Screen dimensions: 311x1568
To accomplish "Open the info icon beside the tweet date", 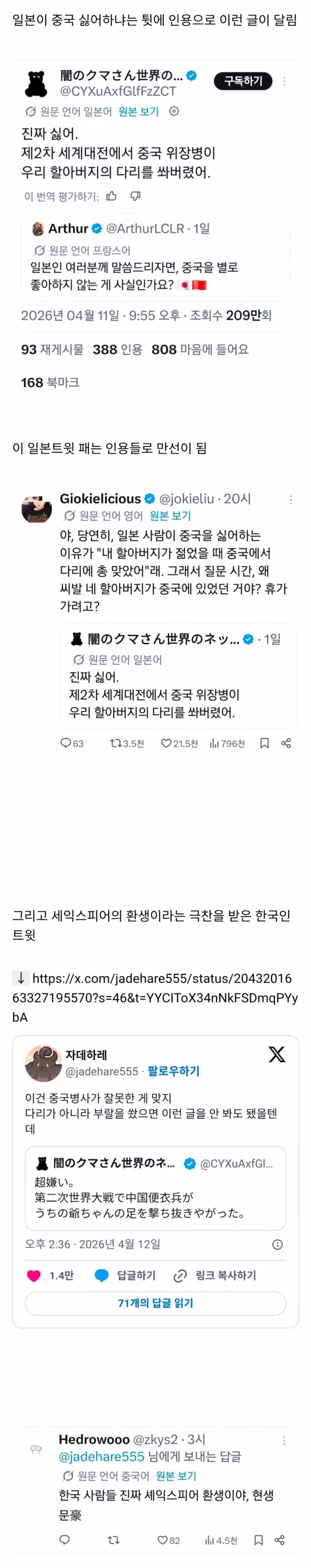I will coord(277,1245).
